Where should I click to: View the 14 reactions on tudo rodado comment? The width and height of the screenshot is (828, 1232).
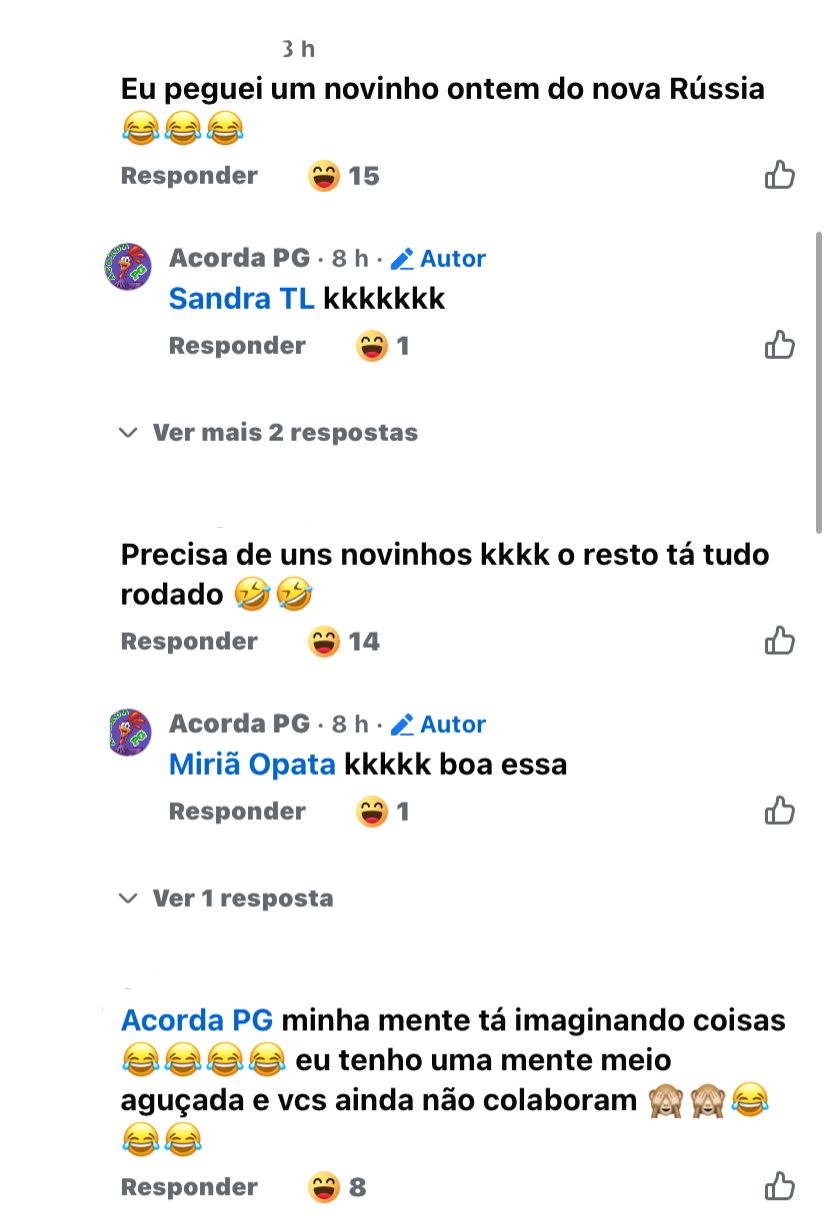344,641
